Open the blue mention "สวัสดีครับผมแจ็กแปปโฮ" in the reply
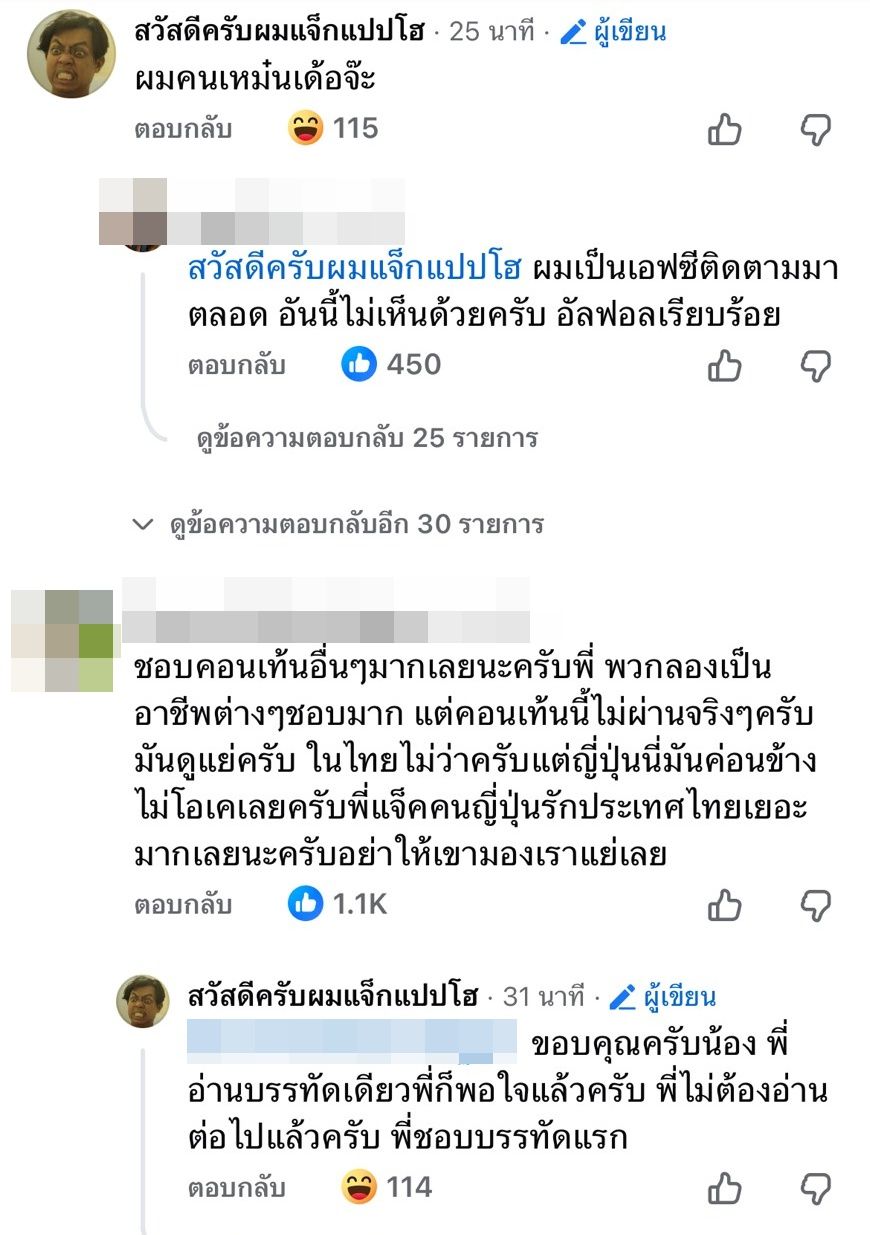Image resolution: width=870 pixels, height=1235 pixels. tap(354, 269)
